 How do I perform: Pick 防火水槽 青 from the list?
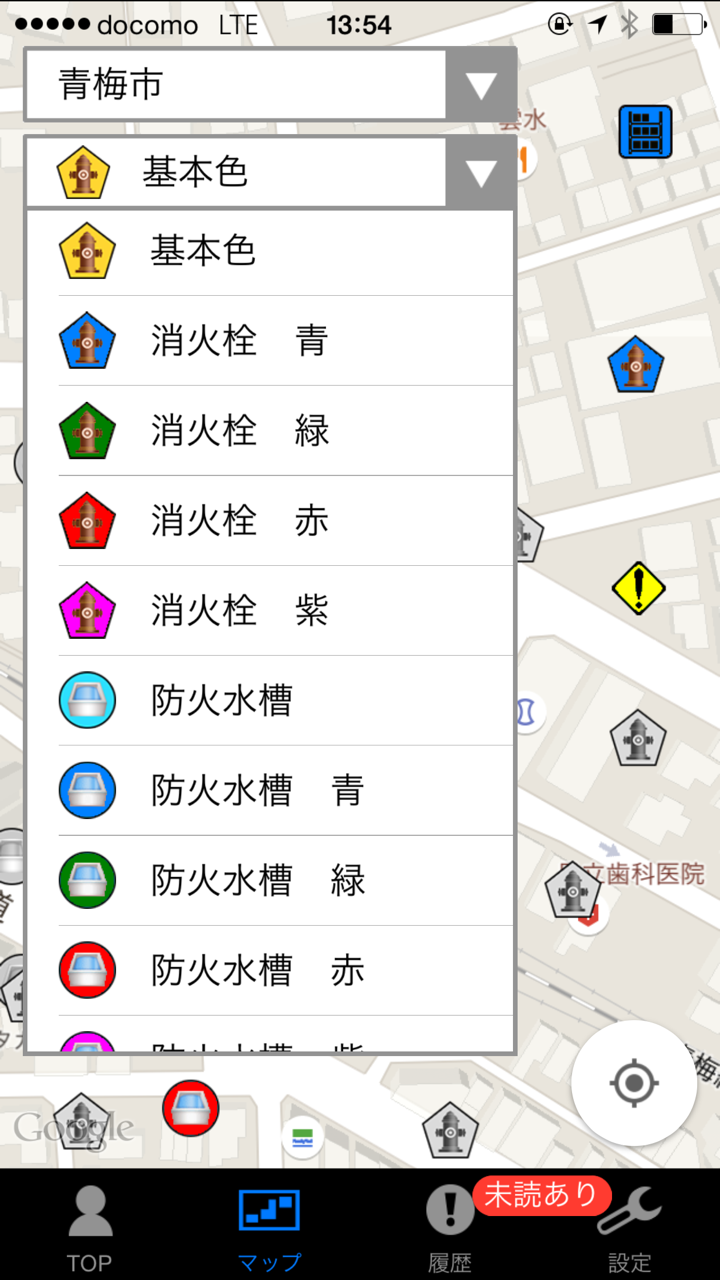[270, 791]
